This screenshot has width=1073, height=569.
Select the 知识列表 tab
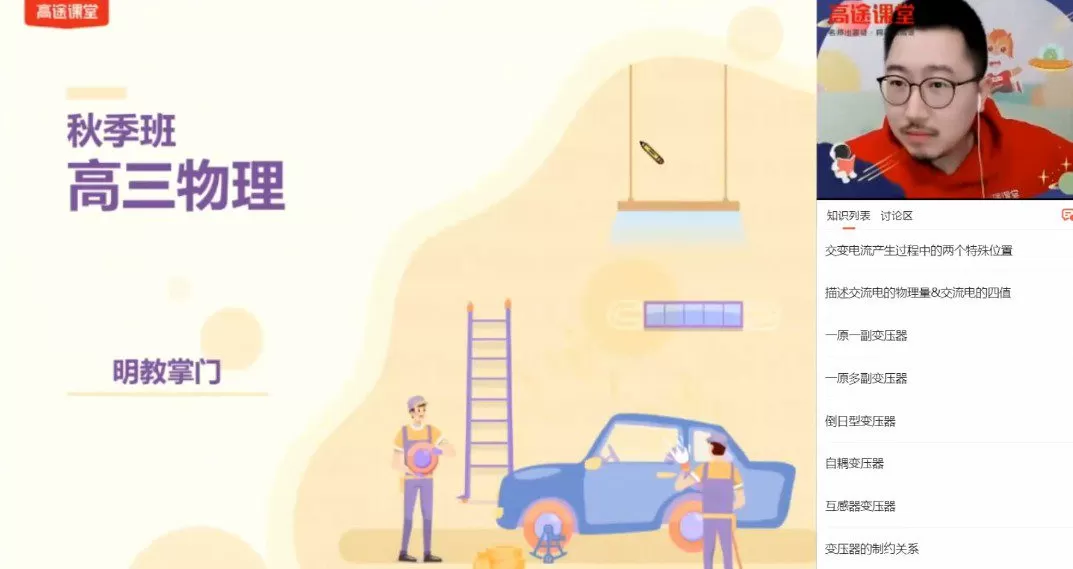coord(848,216)
